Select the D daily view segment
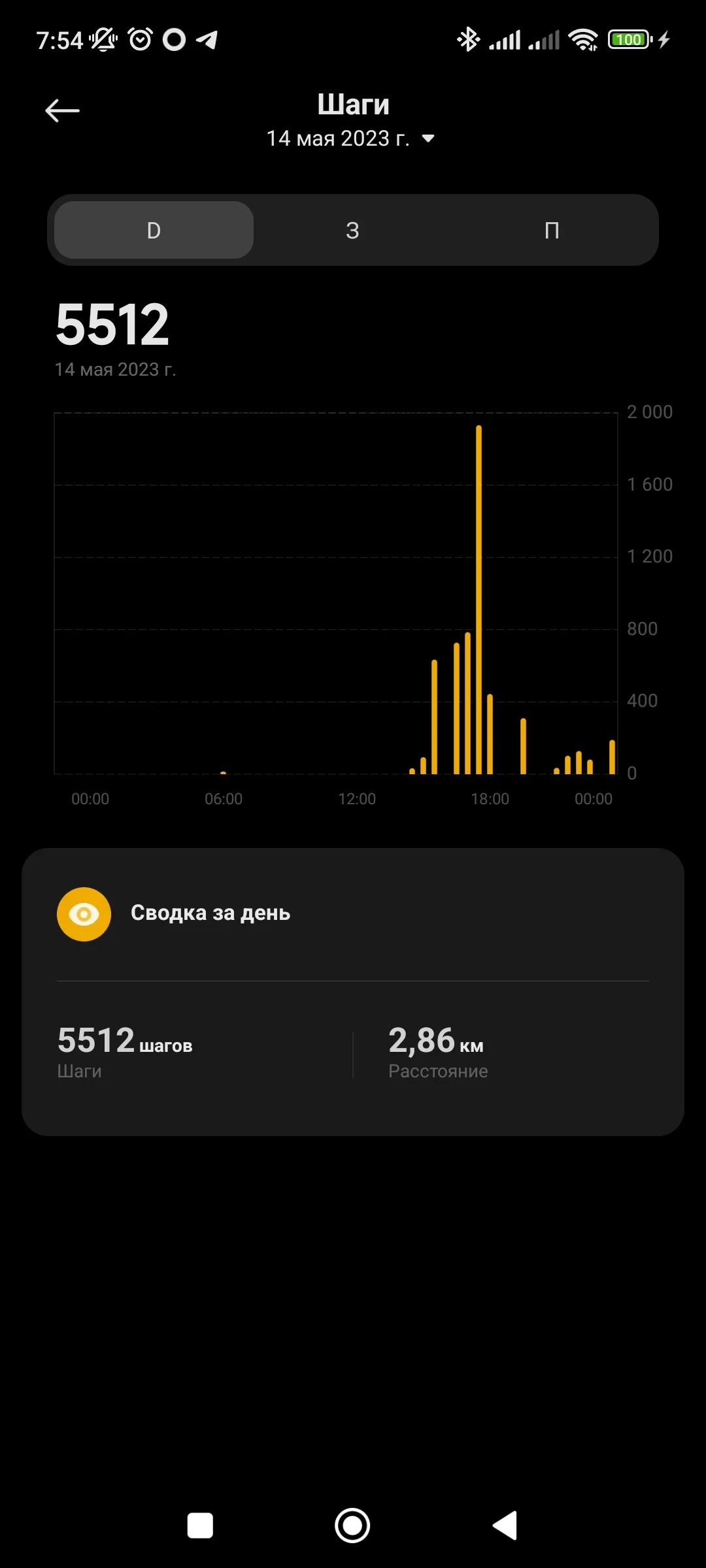Viewport: 706px width, 1568px height. [x=152, y=230]
